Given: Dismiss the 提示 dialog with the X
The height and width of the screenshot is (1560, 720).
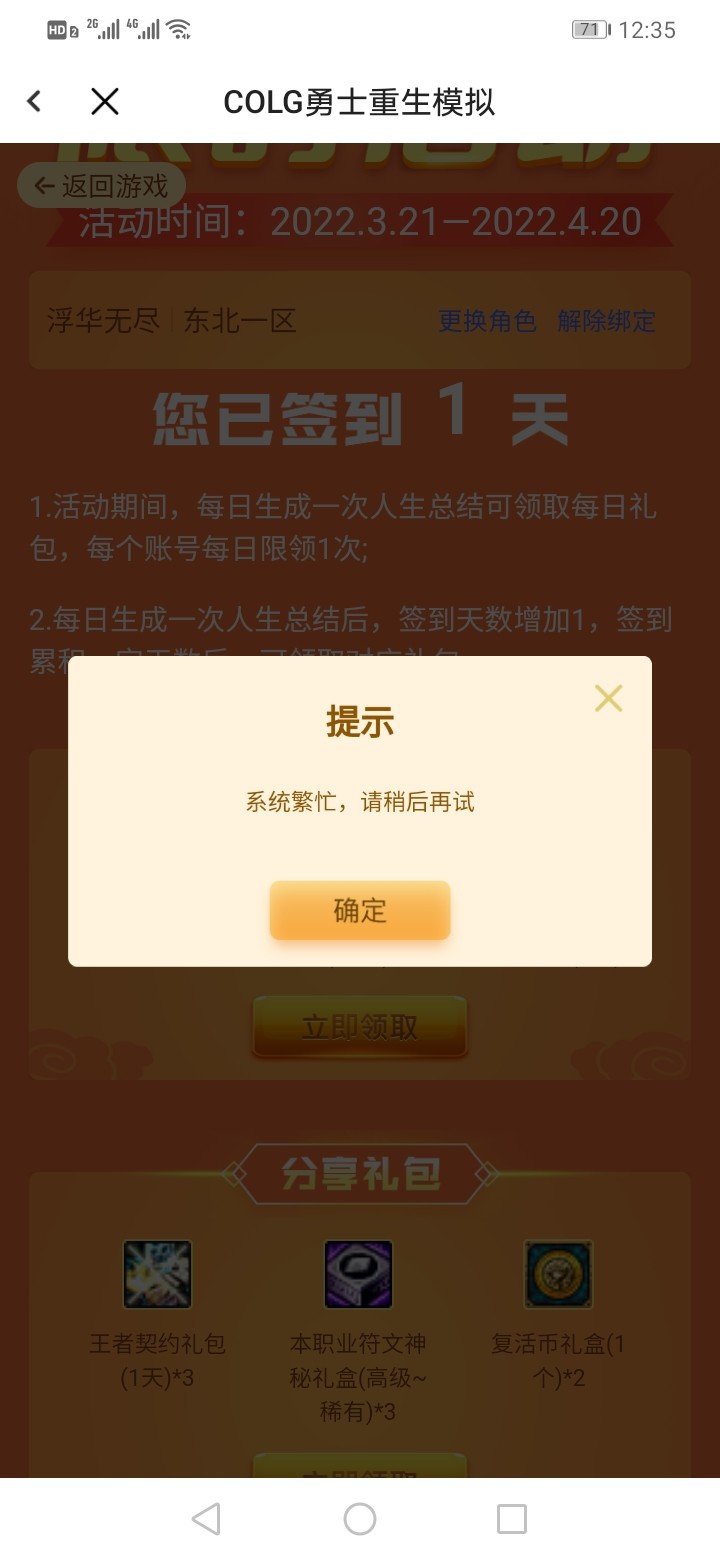Looking at the screenshot, I should click(608, 698).
